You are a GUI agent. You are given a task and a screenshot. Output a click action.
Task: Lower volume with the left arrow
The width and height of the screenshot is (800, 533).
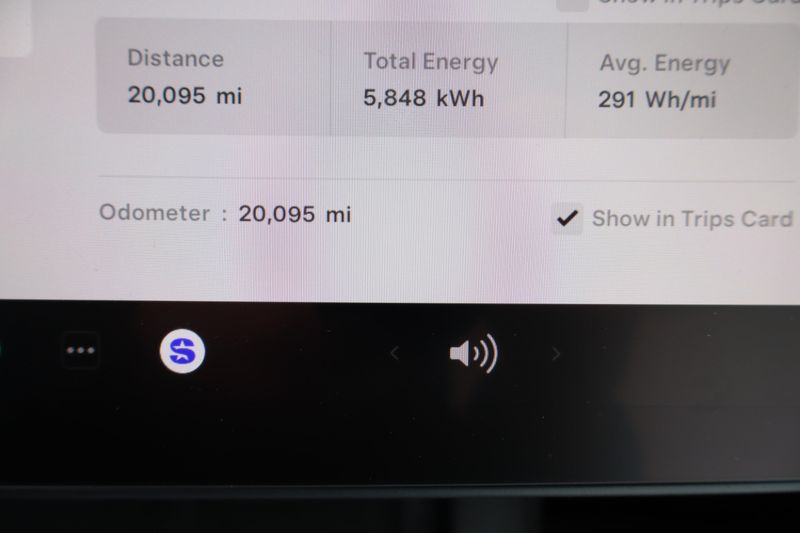395,353
